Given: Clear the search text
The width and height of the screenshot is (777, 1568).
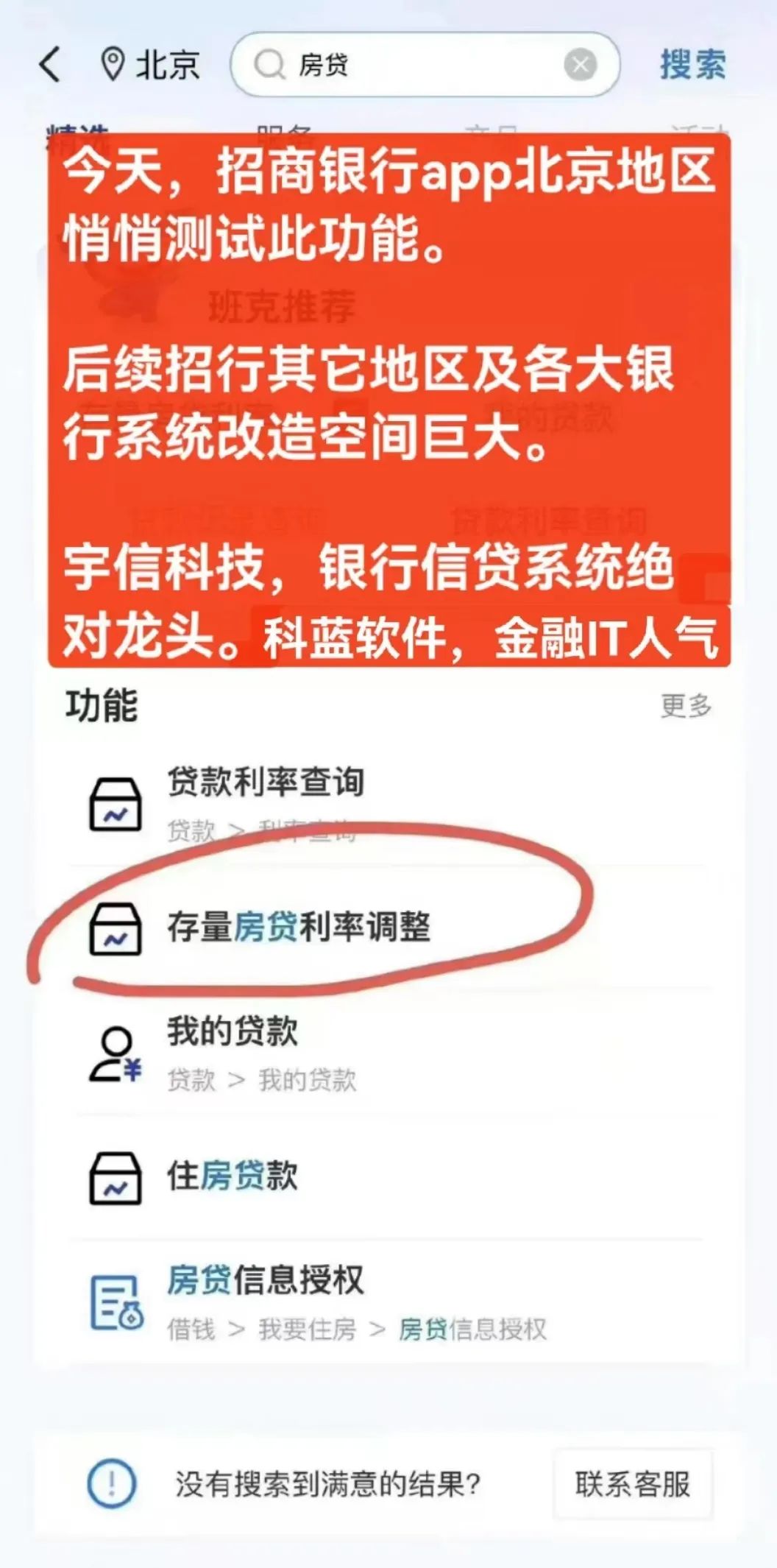Looking at the screenshot, I should pos(581,65).
